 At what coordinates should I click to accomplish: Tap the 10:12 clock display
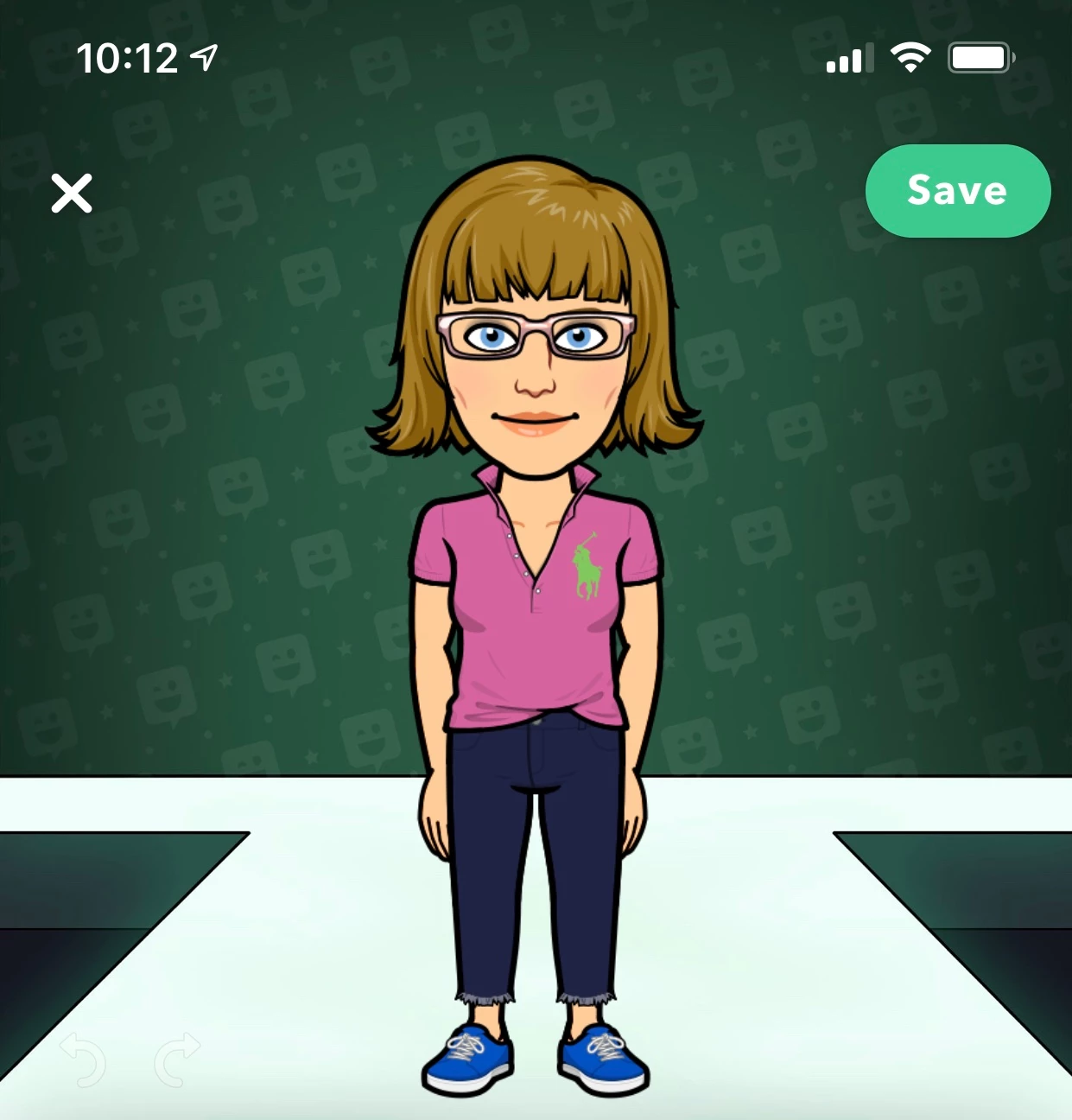[x=128, y=57]
